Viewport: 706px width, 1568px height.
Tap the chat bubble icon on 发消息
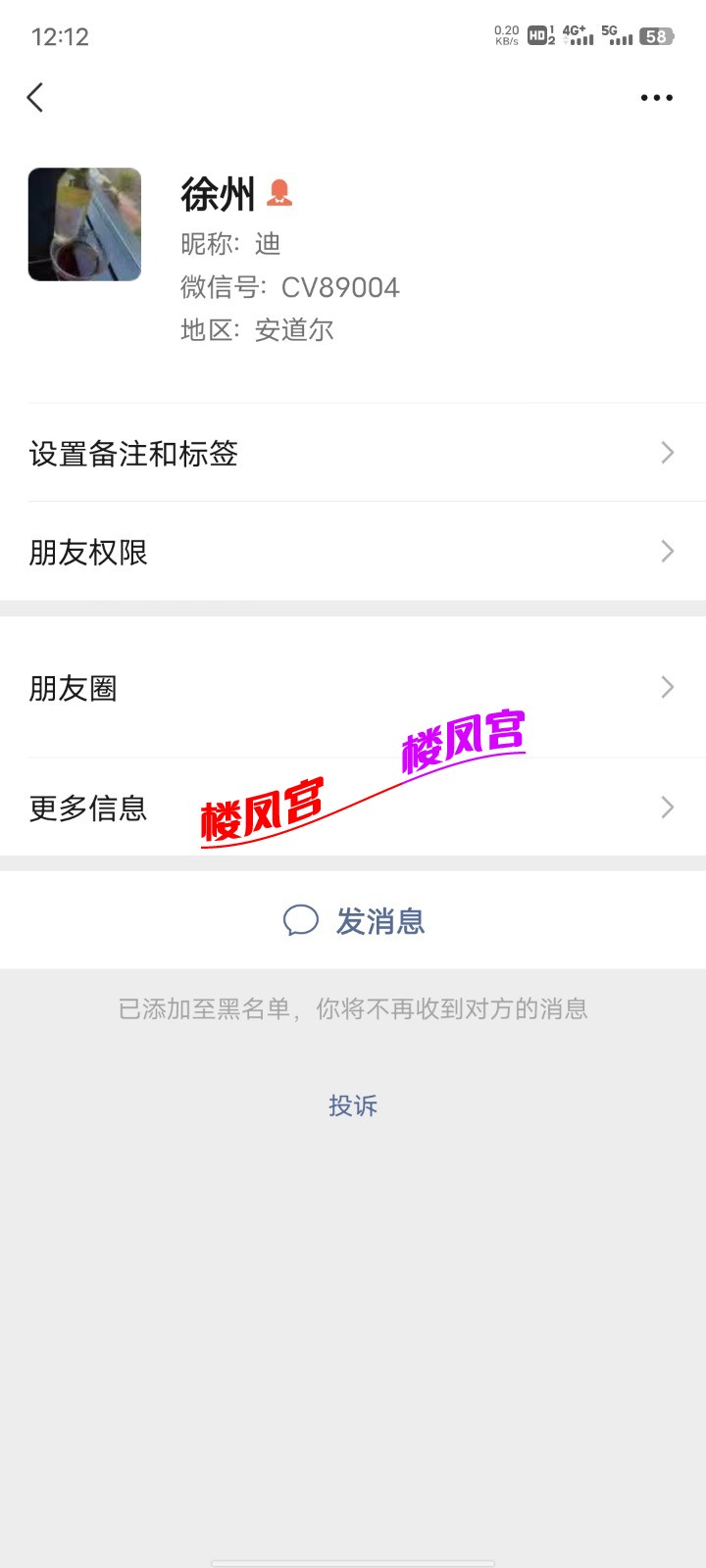pyautogui.click(x=300, y=920)
